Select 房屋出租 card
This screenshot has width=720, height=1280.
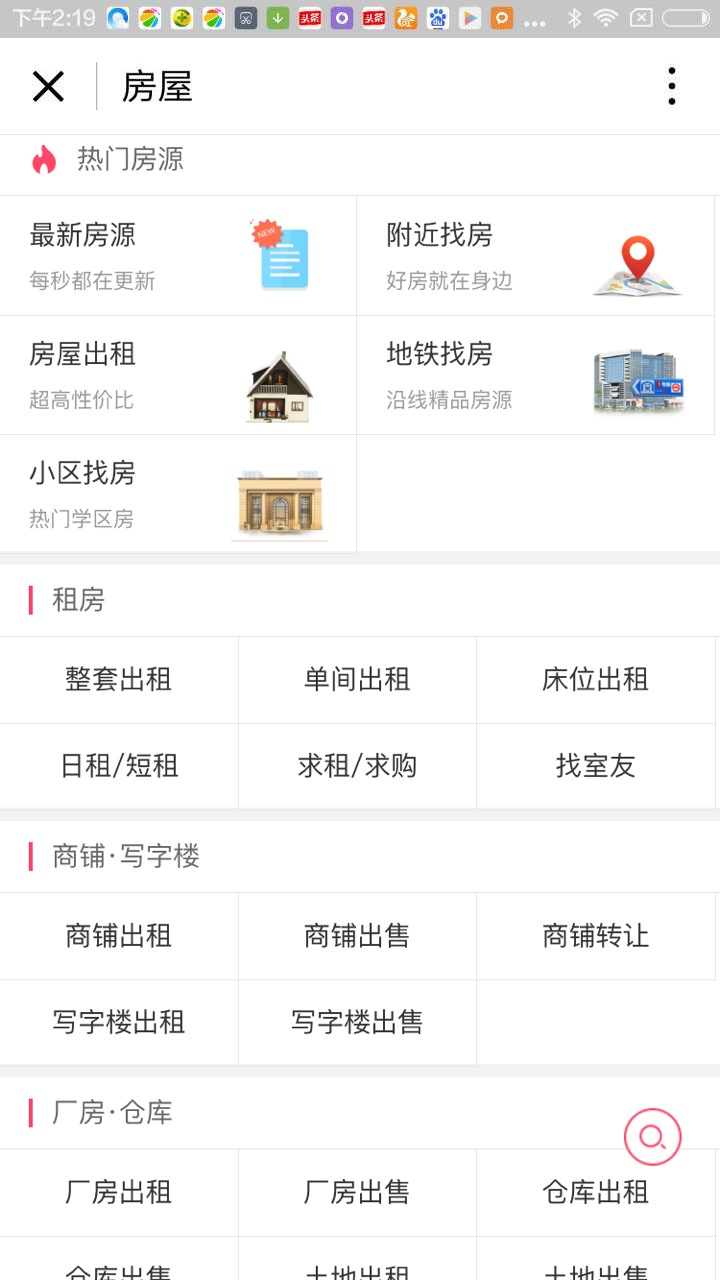click(x=178, y=375)
